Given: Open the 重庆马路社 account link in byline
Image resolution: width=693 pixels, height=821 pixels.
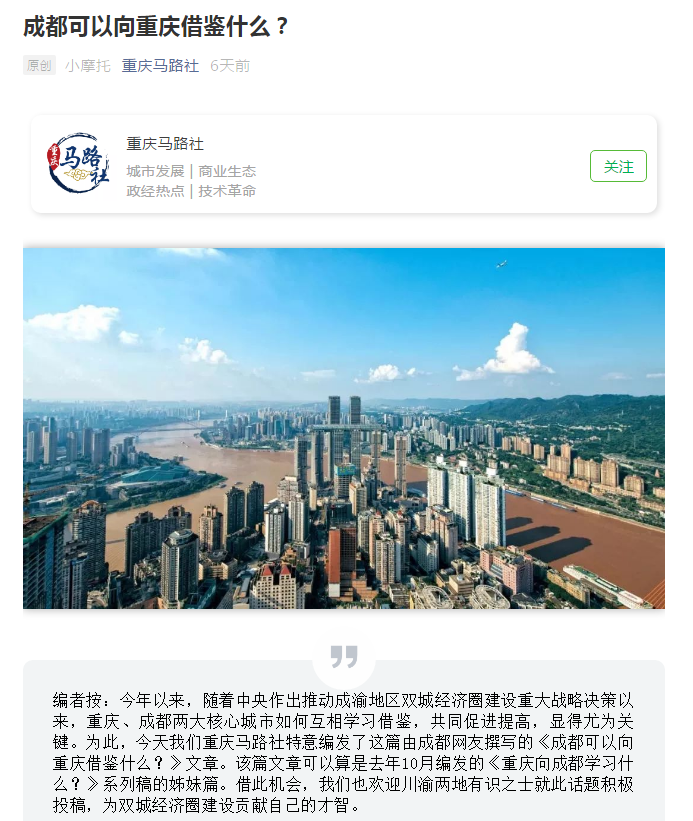Looking at the screenshot, I should (160, 66).
